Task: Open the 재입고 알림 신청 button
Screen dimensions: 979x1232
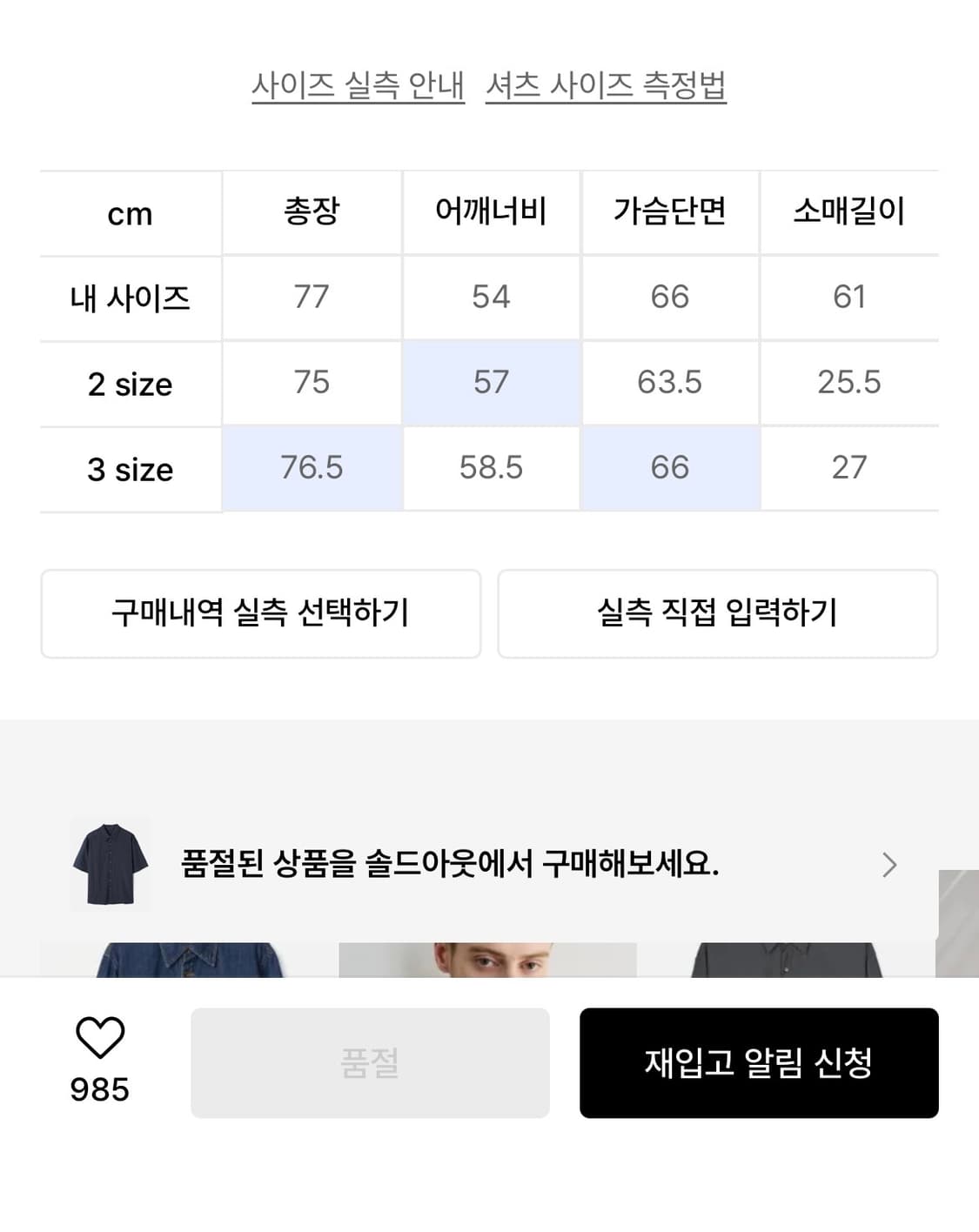Action: coord(759,1063)
